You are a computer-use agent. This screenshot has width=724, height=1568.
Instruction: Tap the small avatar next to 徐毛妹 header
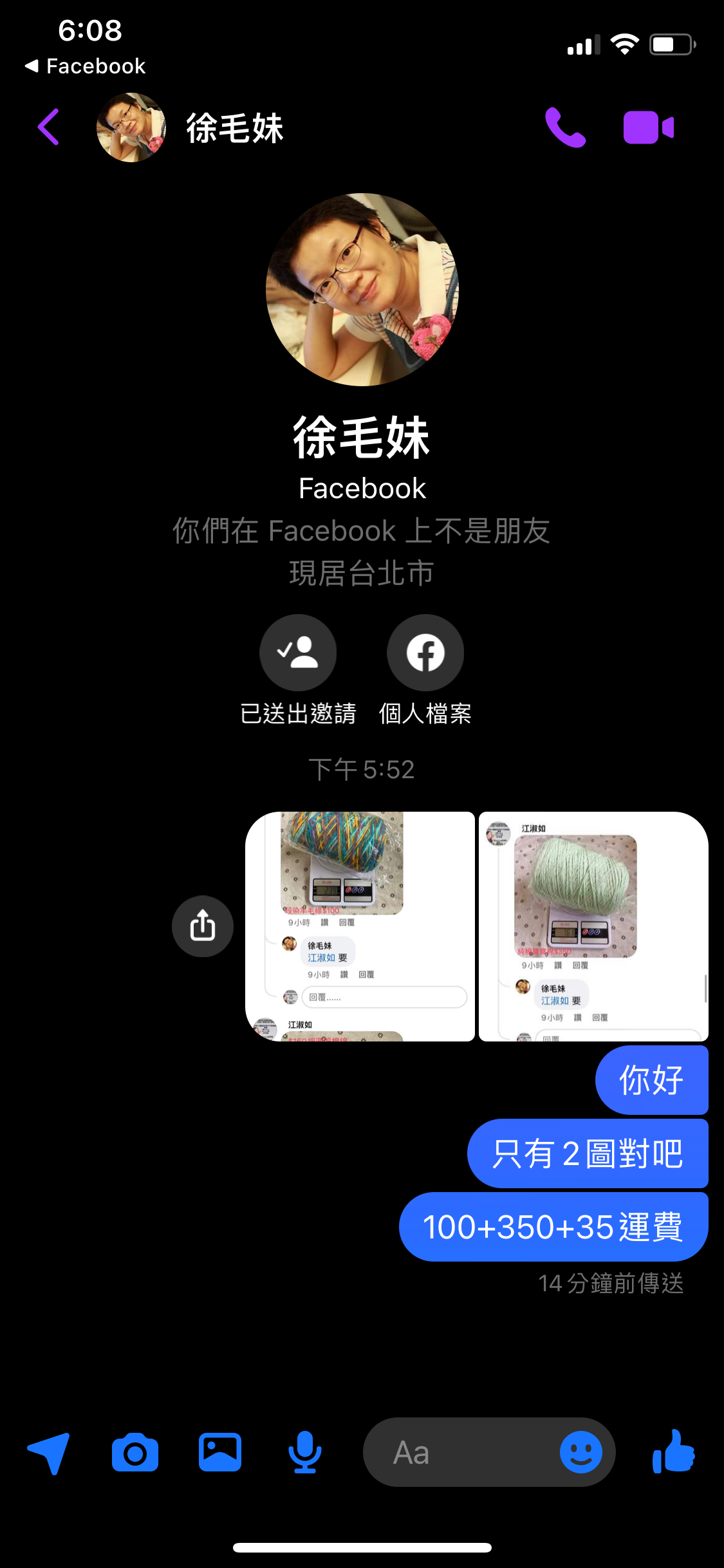click(131, 127)
